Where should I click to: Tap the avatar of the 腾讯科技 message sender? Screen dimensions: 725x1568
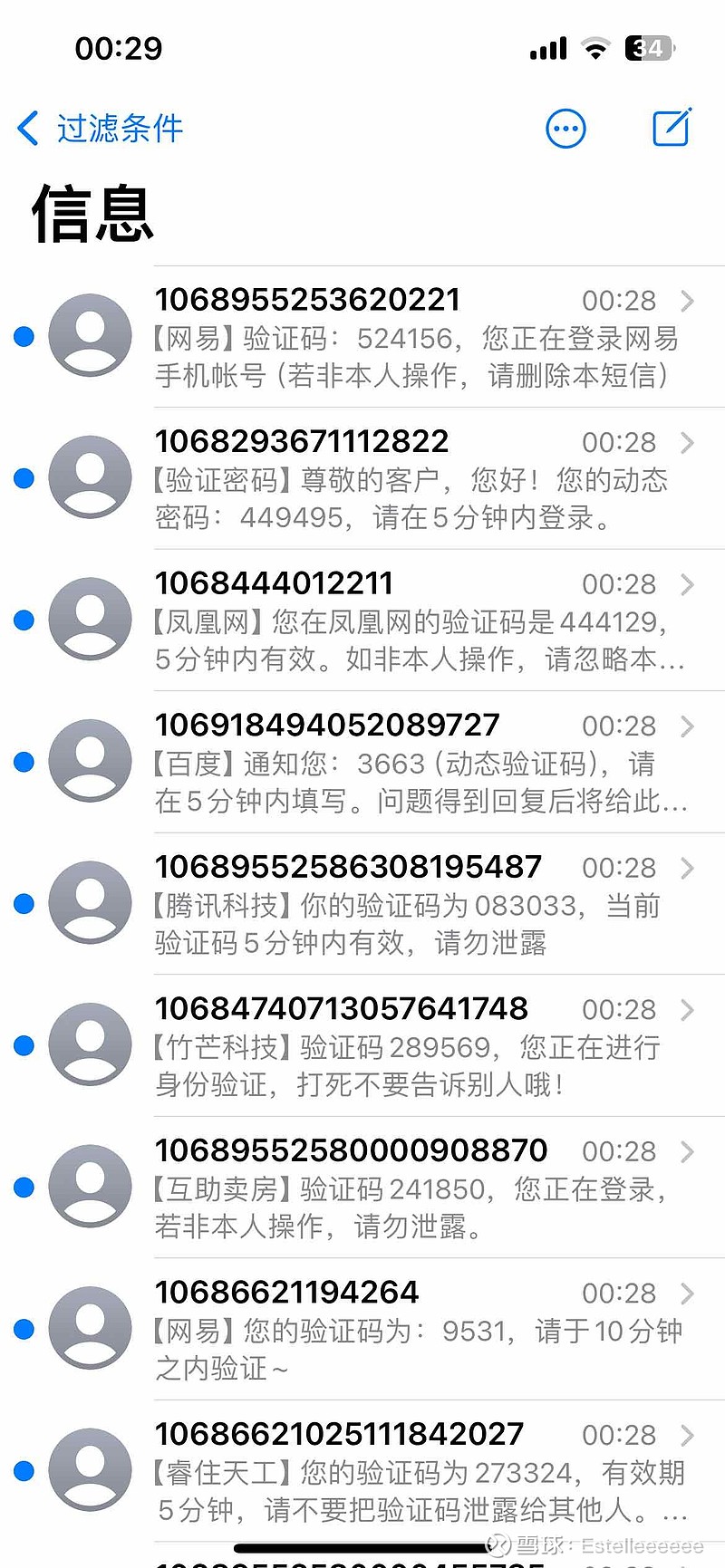click(x=89, y=903)
